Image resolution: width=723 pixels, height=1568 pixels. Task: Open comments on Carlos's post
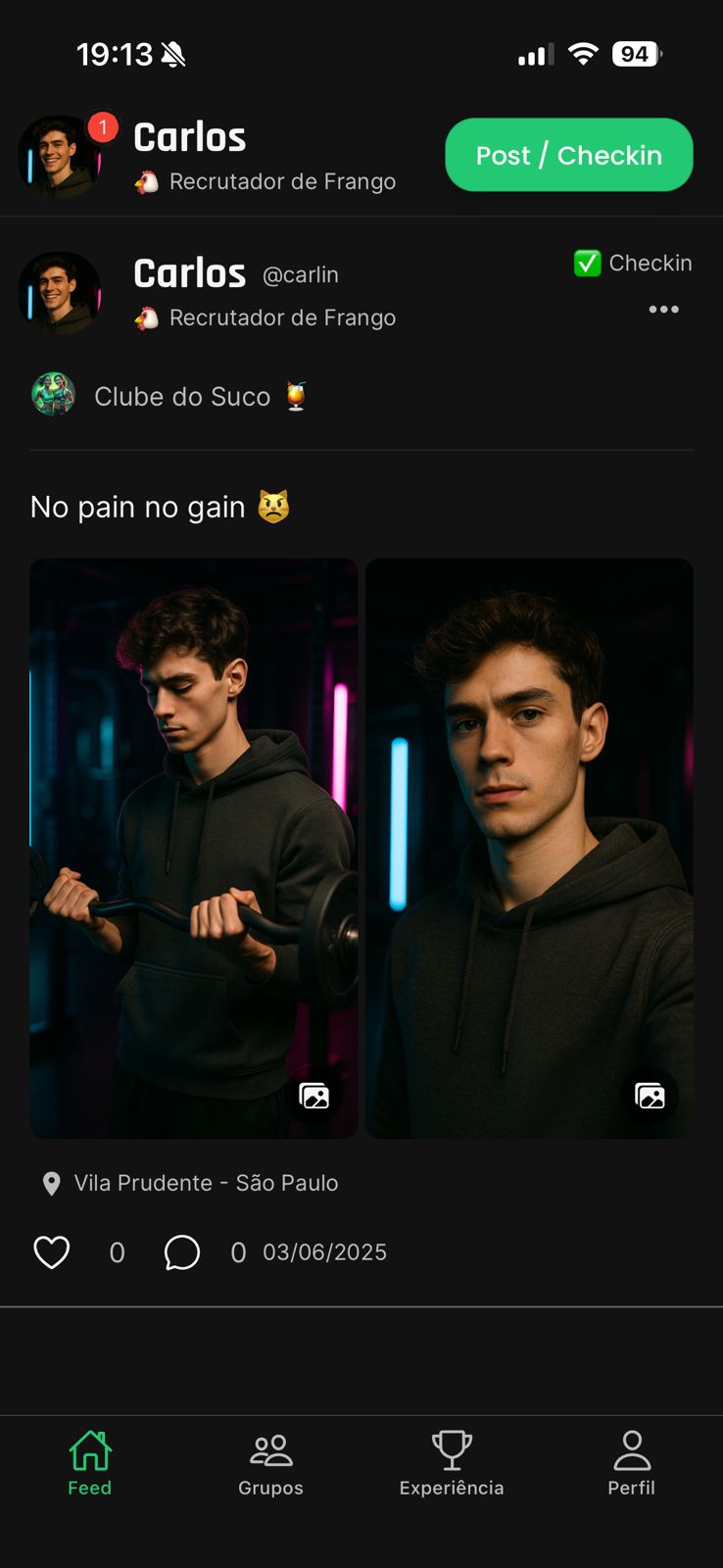pos(182,1251)
